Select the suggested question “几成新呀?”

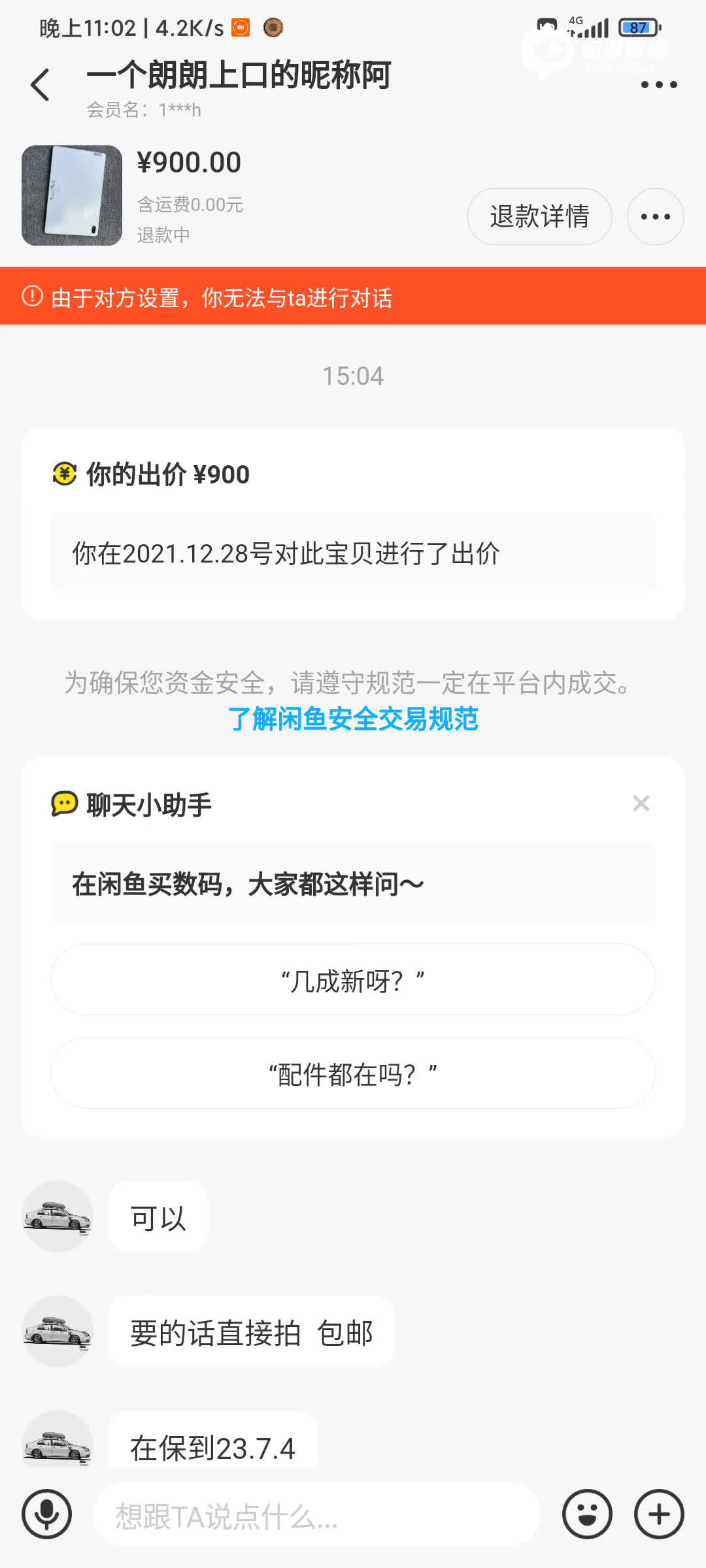tap(353, 979)
